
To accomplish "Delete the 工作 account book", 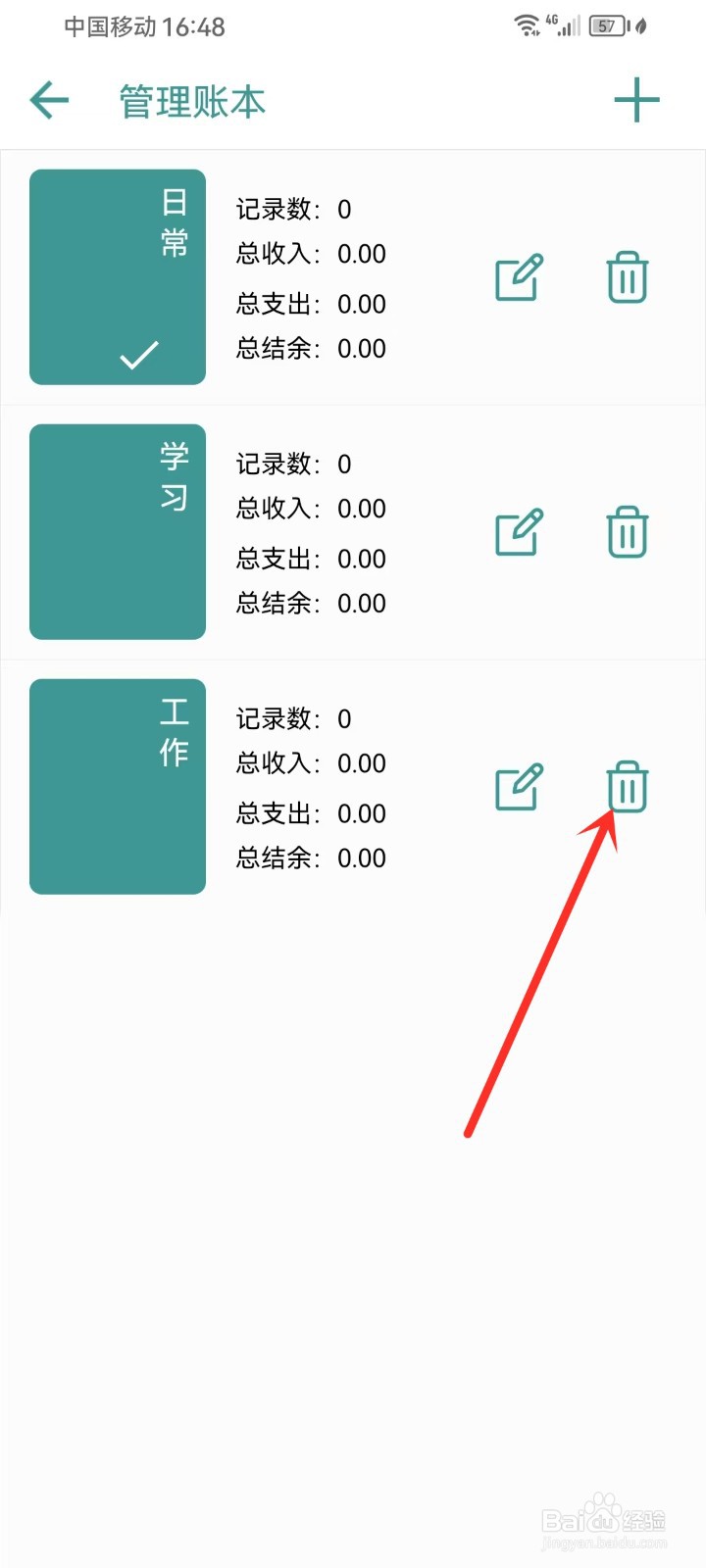I will 628,788.
